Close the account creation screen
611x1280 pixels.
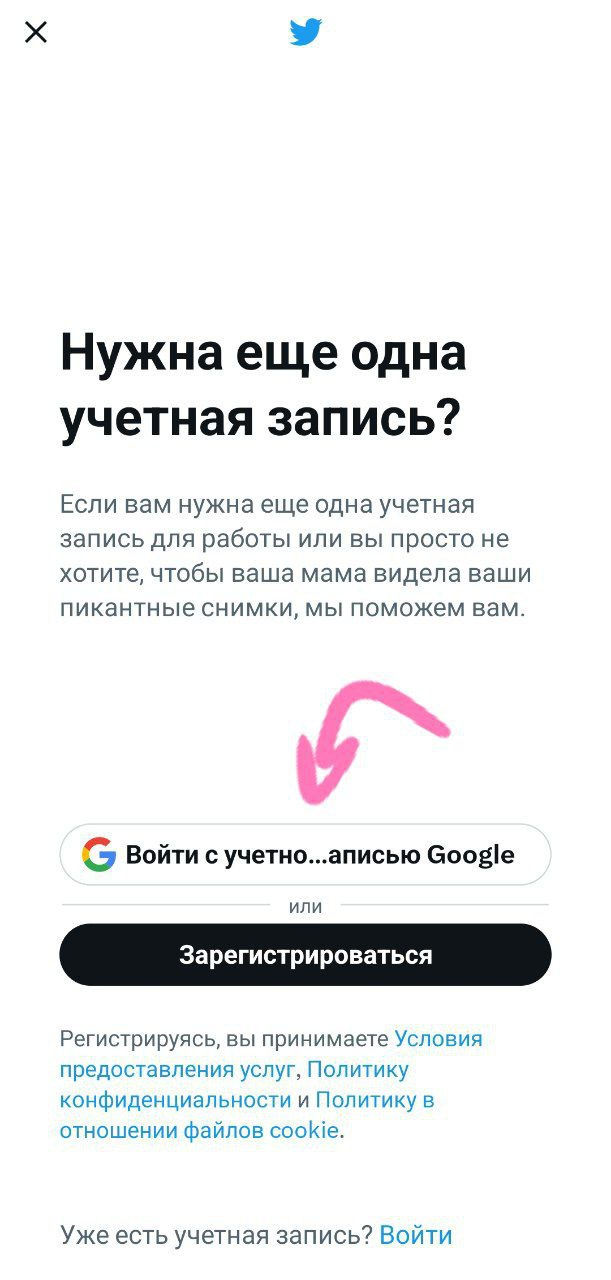(36, 33)
